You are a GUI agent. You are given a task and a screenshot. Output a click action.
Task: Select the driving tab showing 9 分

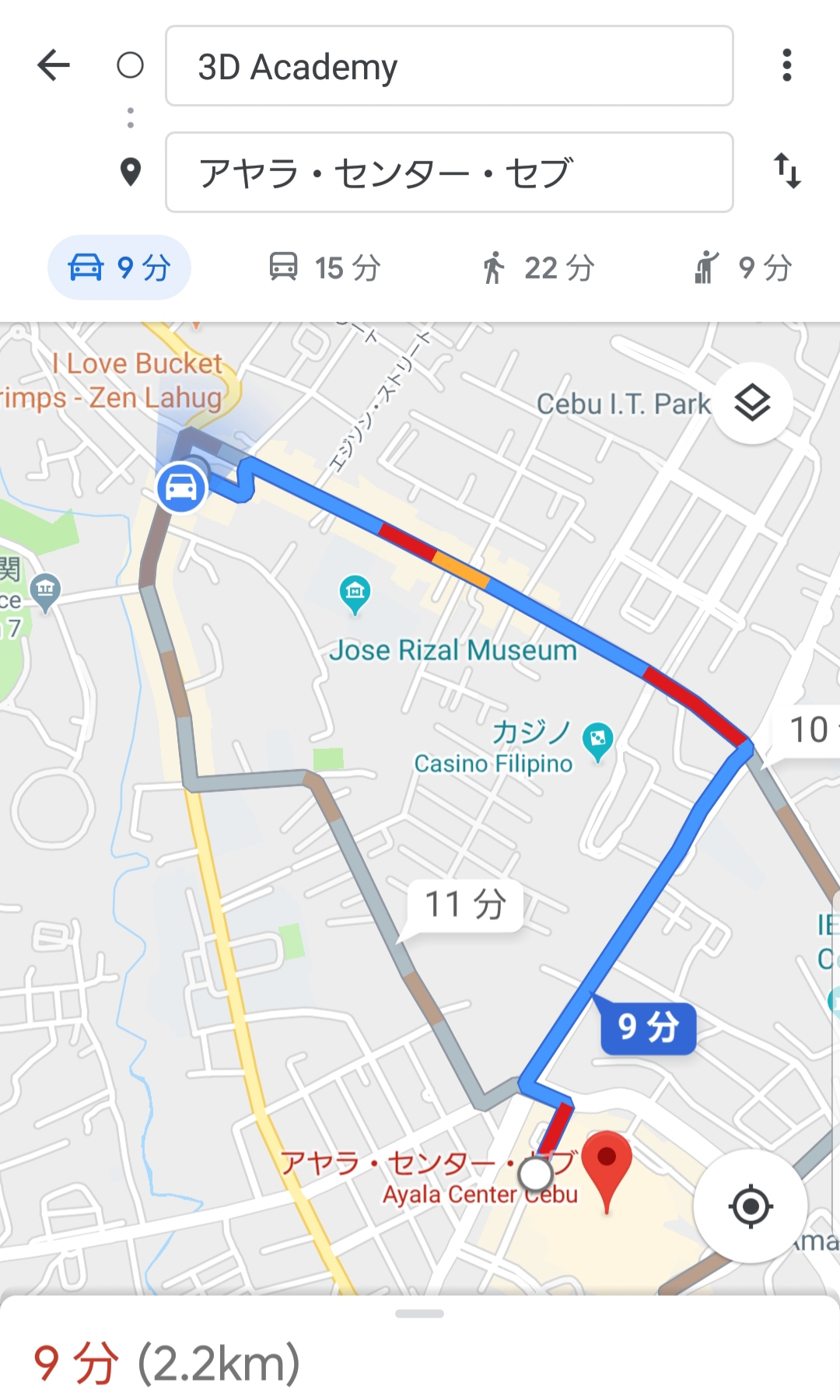coord(120,268)
